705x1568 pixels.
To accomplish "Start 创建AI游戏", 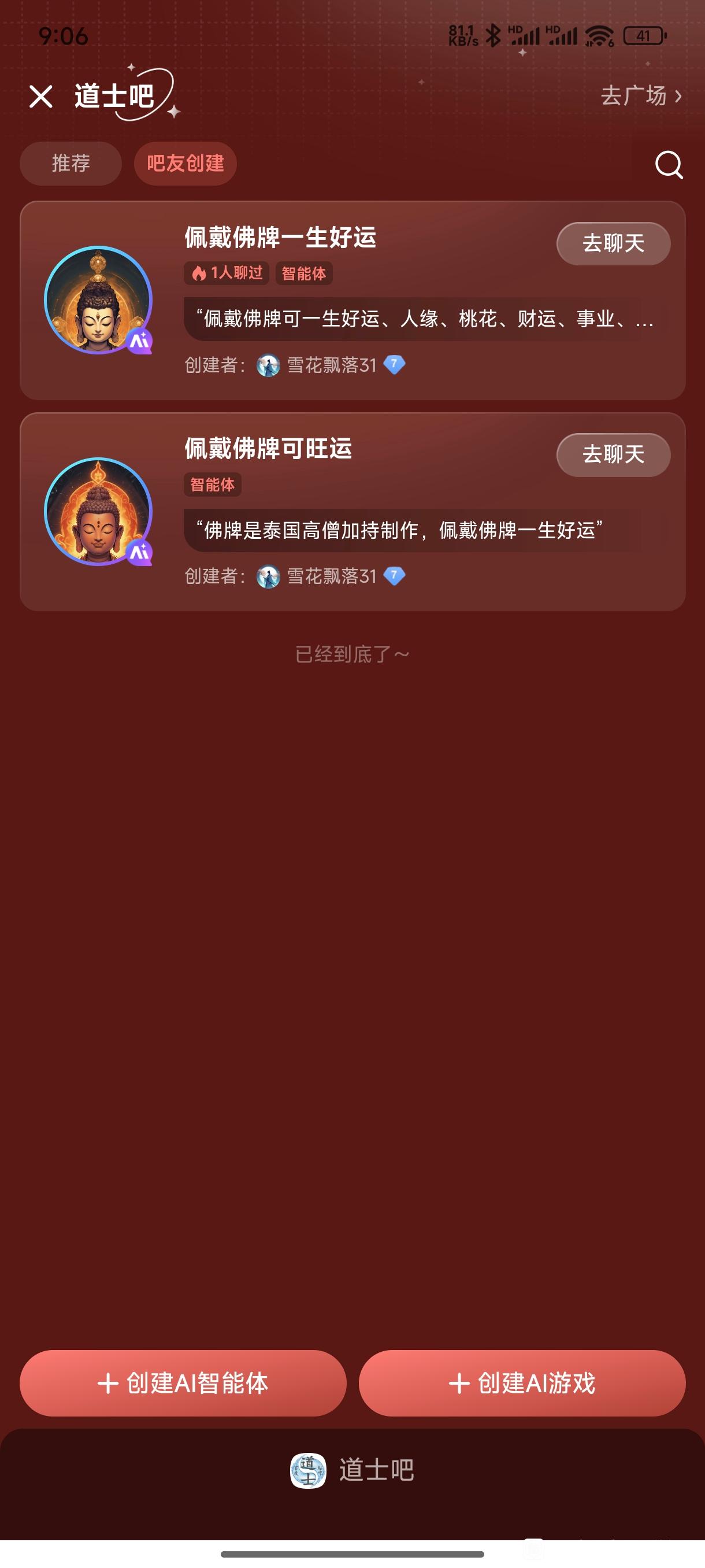I will (522, 1383).
